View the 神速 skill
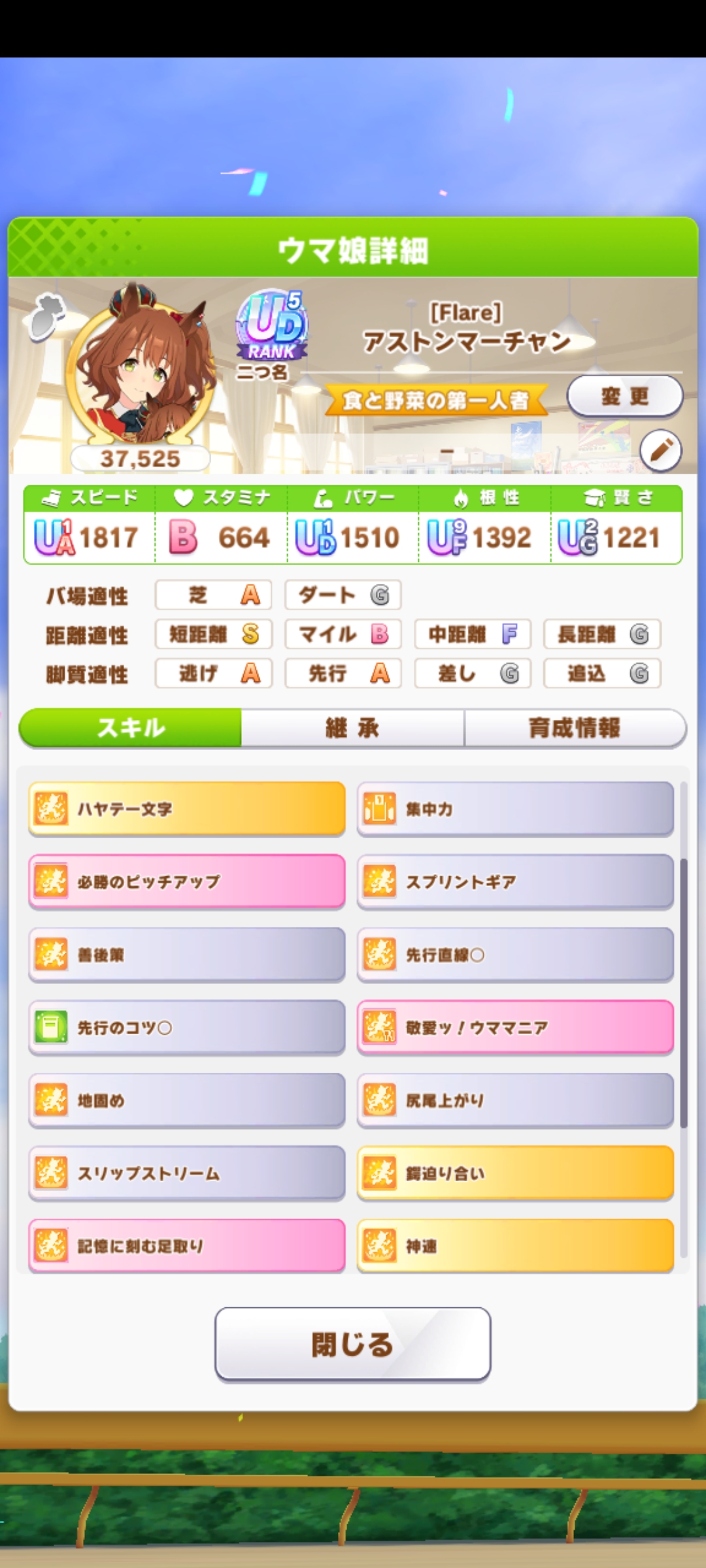Screen dimensions: 706x1568 (515, 1246)
